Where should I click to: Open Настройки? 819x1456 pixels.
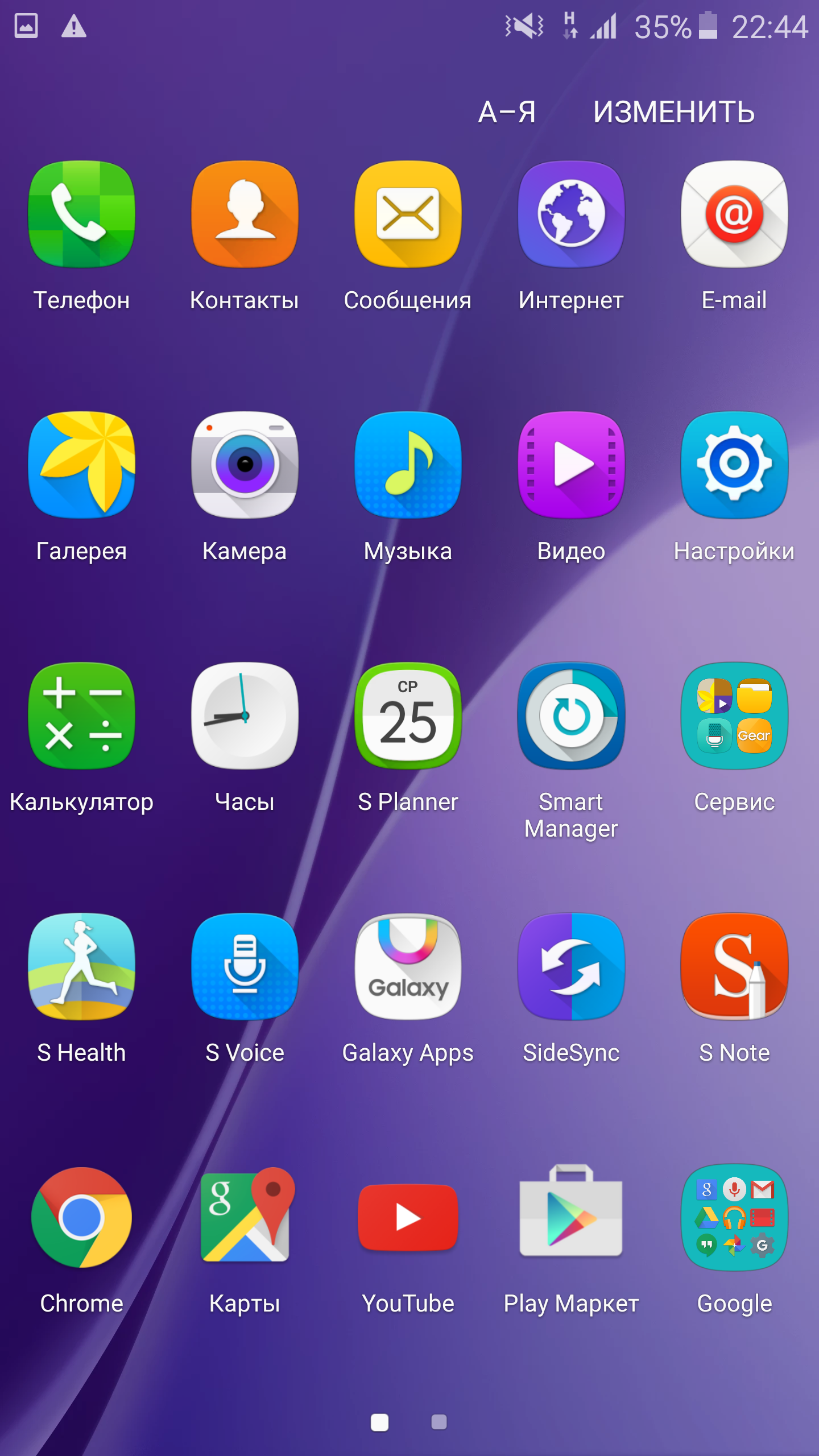point(734,465)
